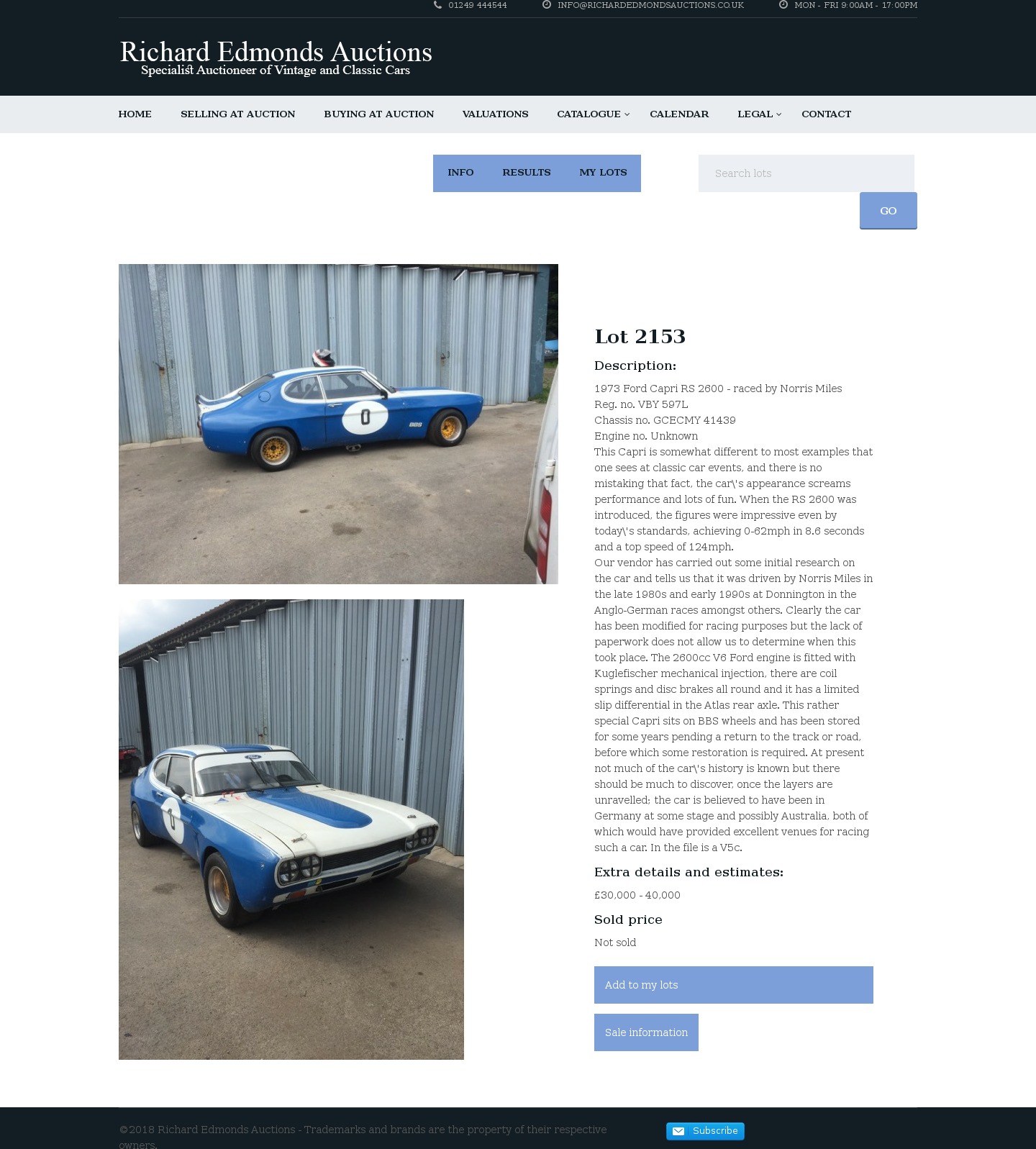Switch to the Info tab
Viewport: 1036px width, 1149px height.
click(x=460, y=173)
